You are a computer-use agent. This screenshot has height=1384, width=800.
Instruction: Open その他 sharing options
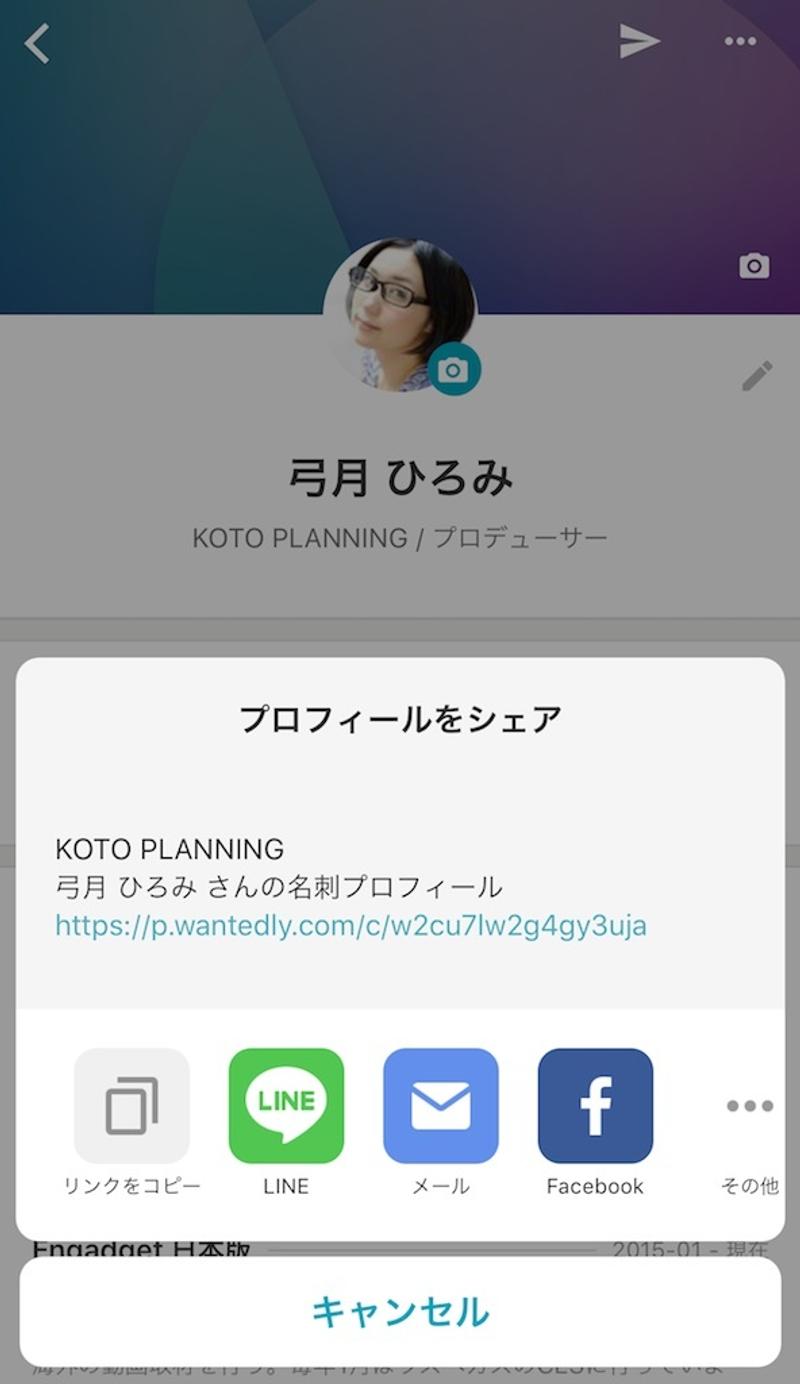point(750,1107)
